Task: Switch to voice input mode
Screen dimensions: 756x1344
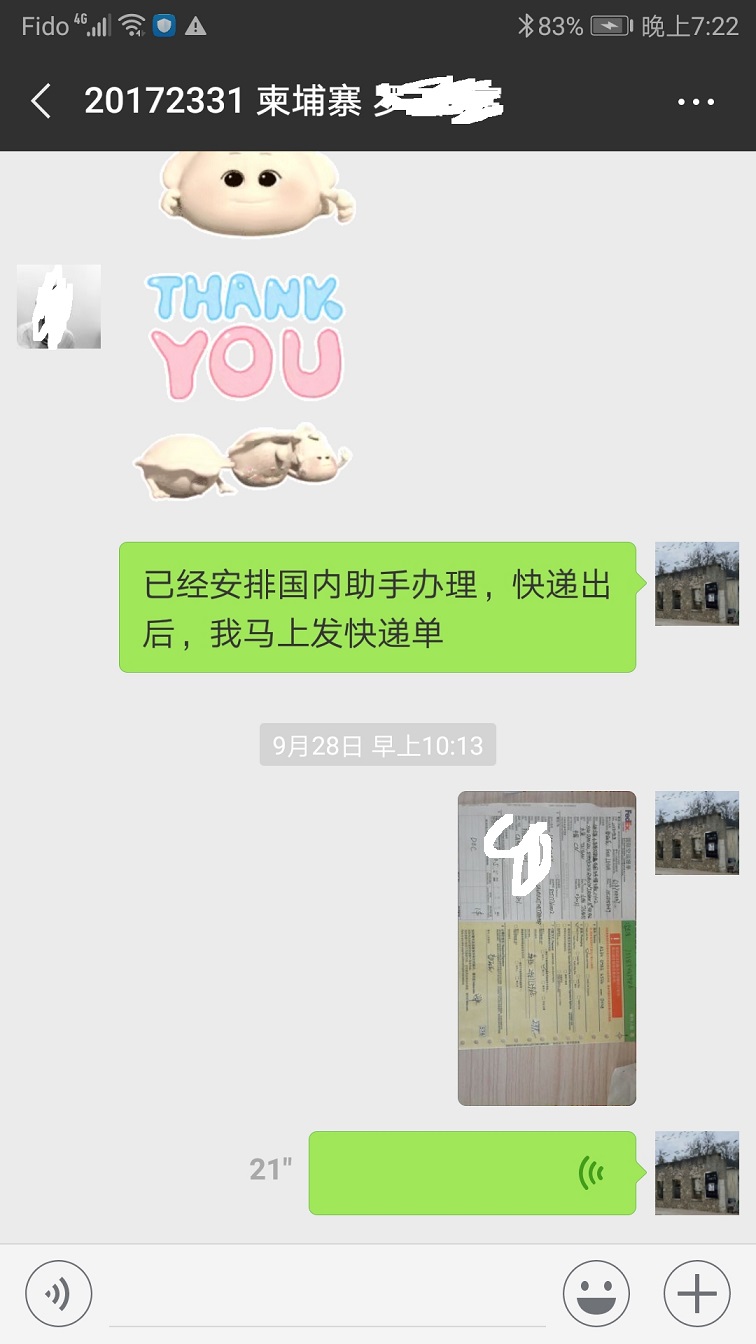Action: click(58, 1294)
